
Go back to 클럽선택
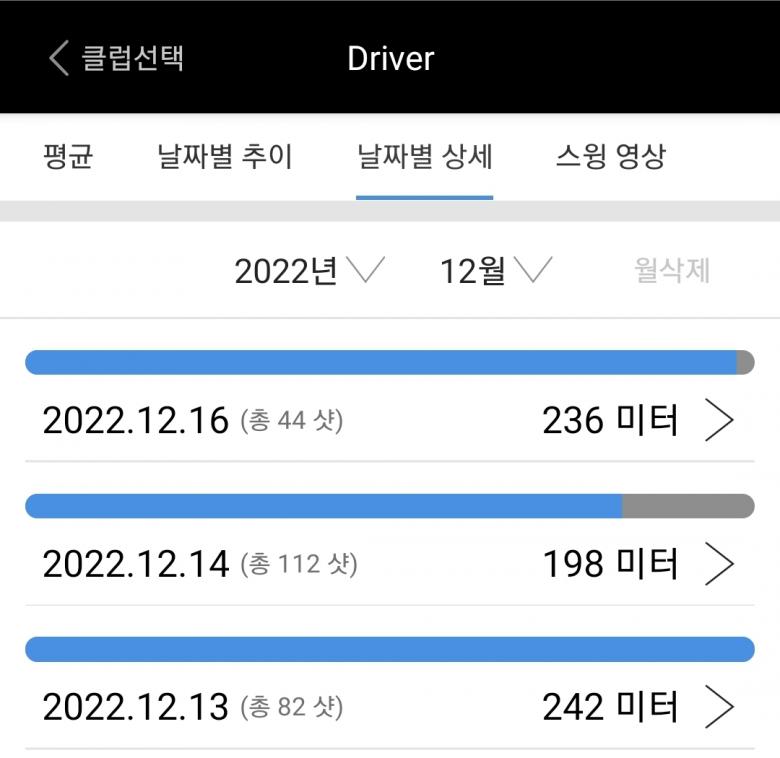pyautogui.click(x=116, y=57)
